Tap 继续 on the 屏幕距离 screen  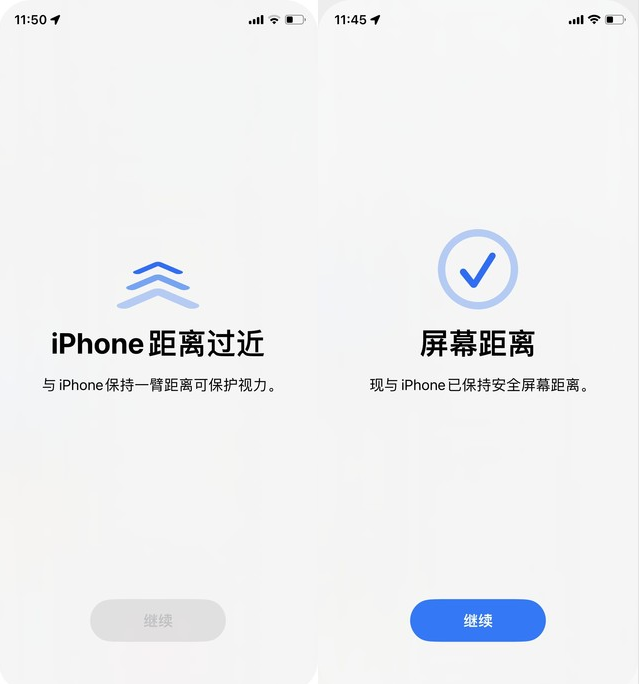478,621
